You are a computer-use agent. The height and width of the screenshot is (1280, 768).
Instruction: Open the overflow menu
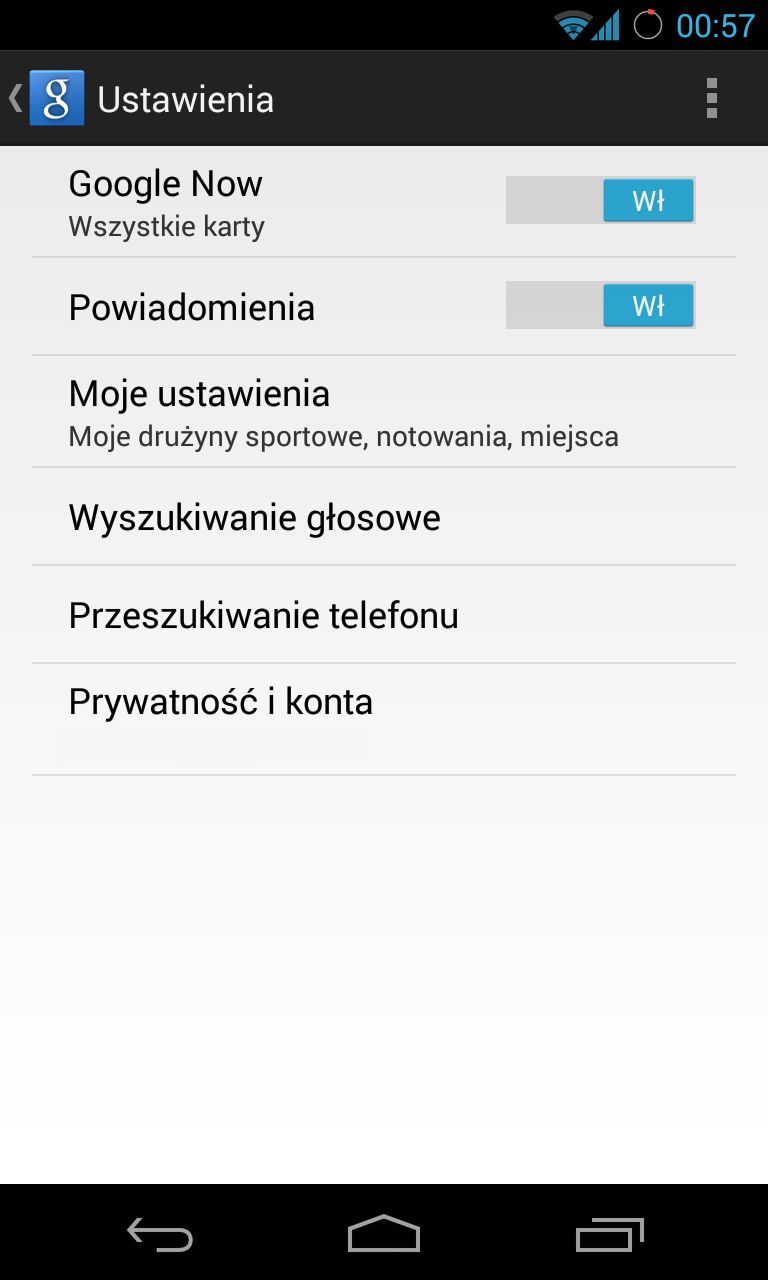(711, 99)
